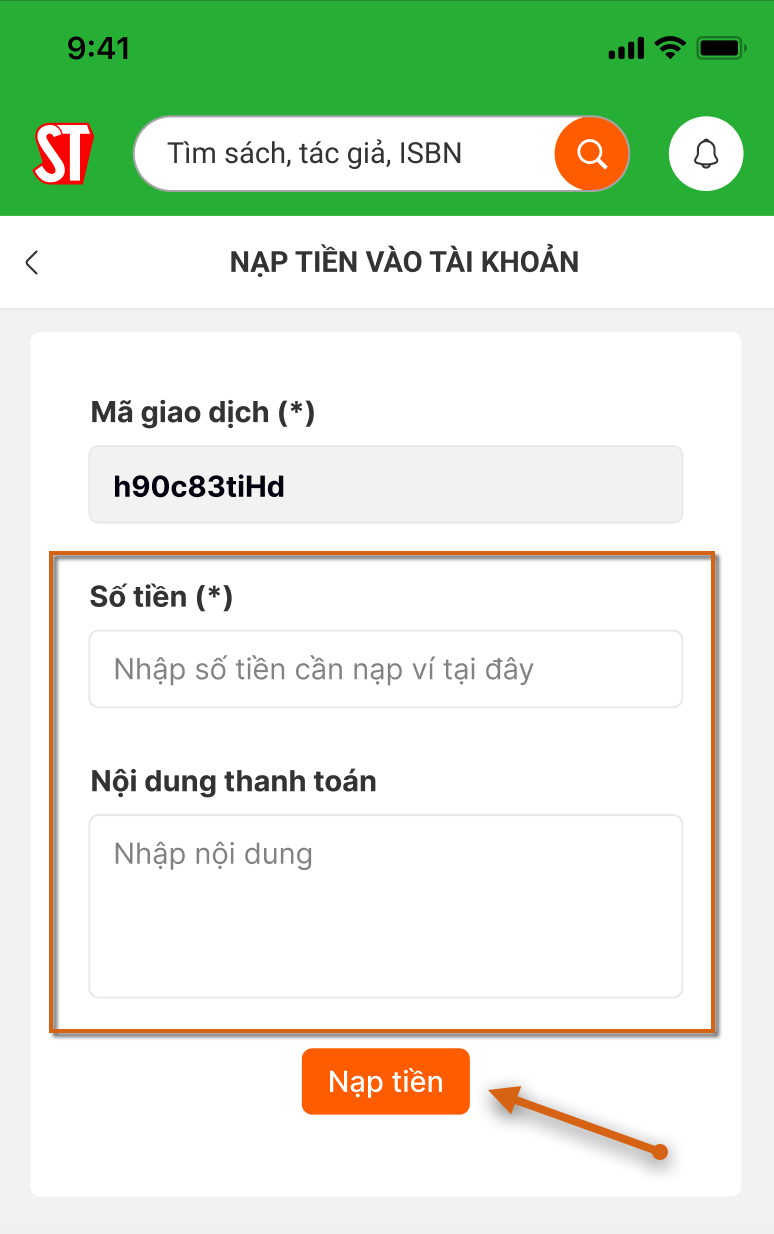Select the Số tiền amount field
This screenshot has height=1234, width=774.
(386, 669)
